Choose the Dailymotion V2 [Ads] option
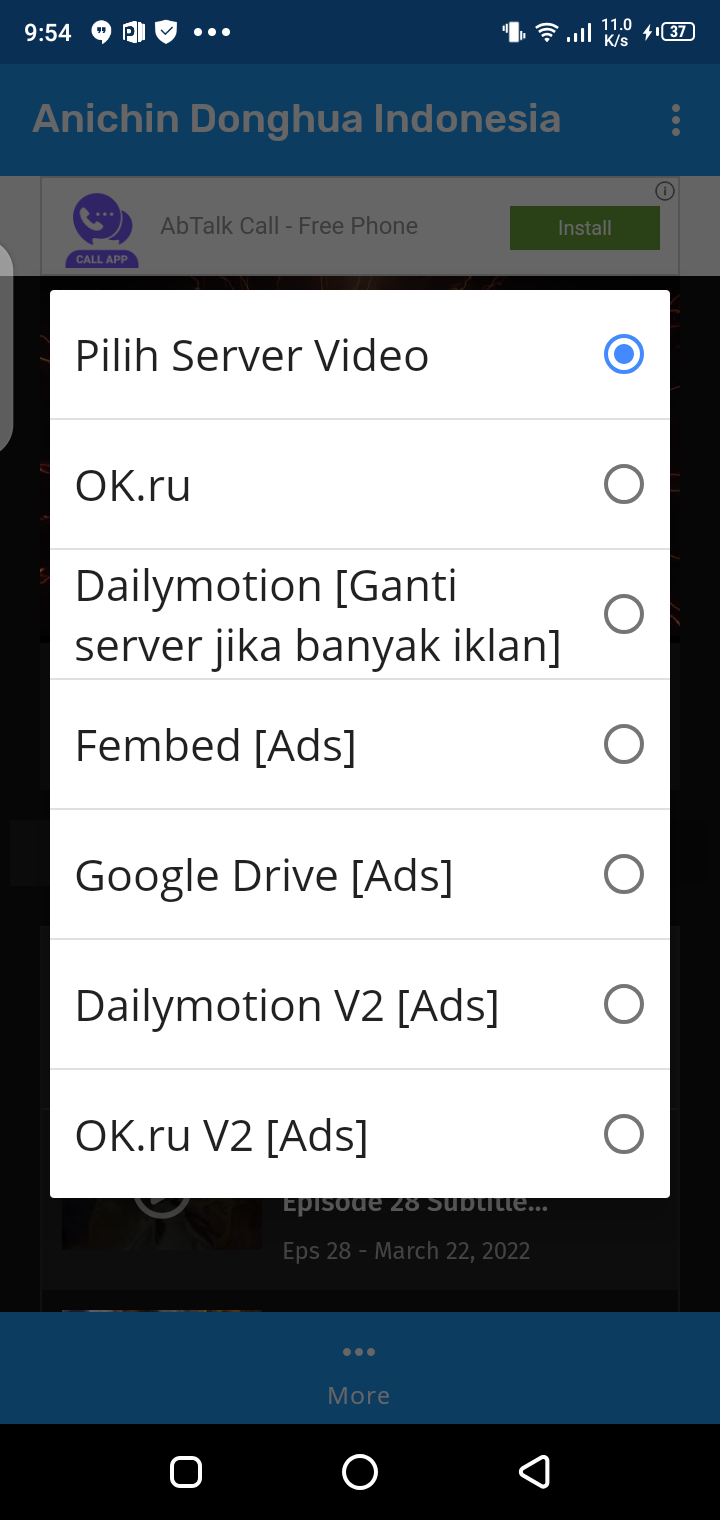720x1520 pixels. (x=358, y=1004)
